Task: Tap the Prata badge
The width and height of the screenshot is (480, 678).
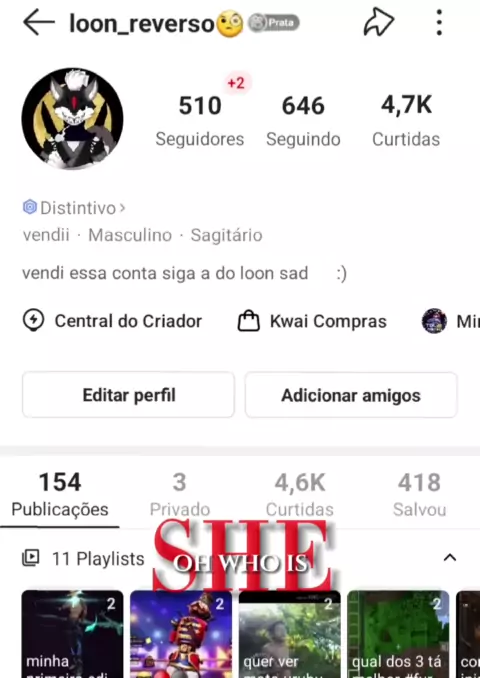Action: pyautogui.click(x=274, y=22)
